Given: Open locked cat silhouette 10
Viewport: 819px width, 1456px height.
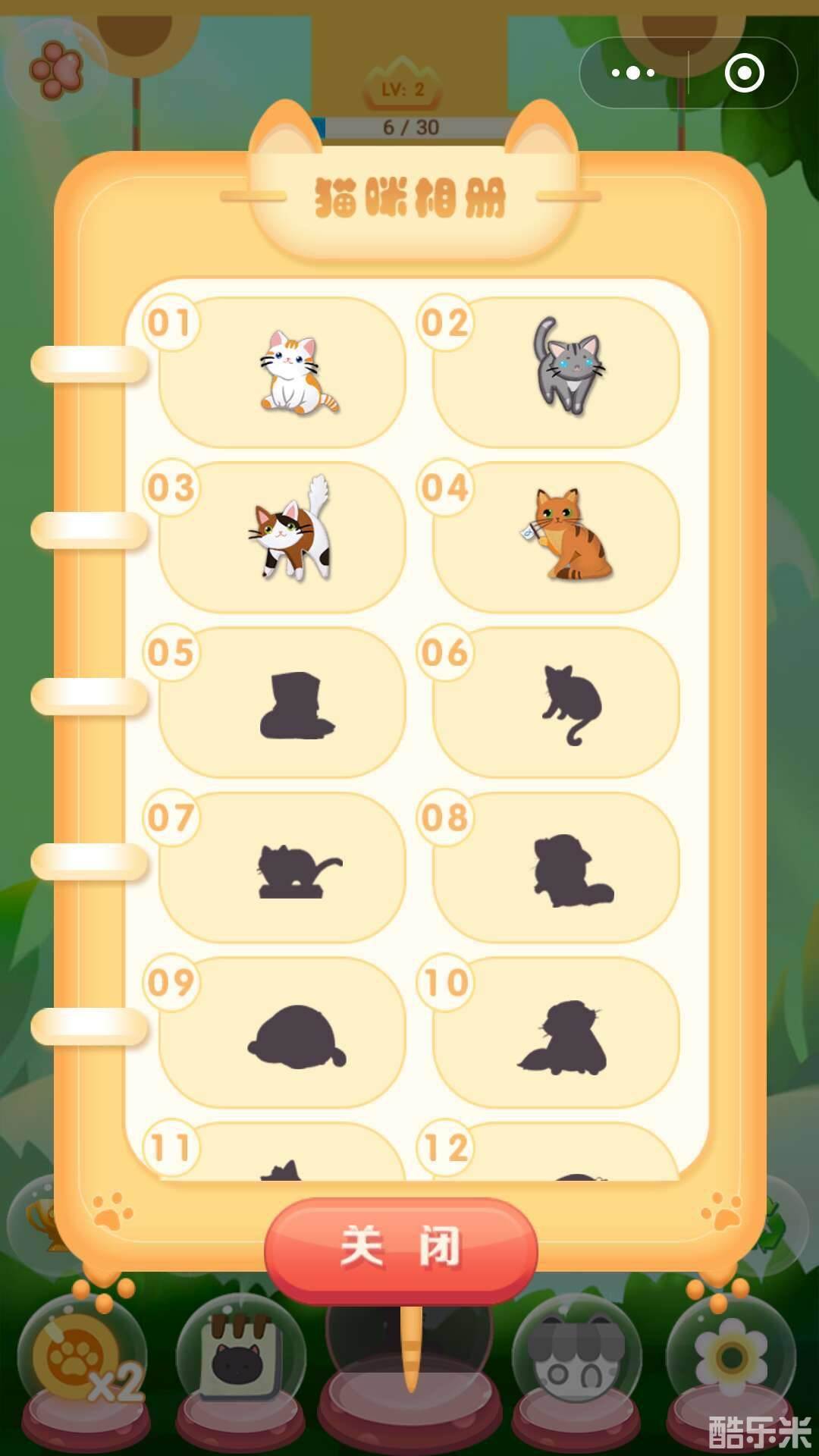Looking at the screenshot, I should [556, 1033].
